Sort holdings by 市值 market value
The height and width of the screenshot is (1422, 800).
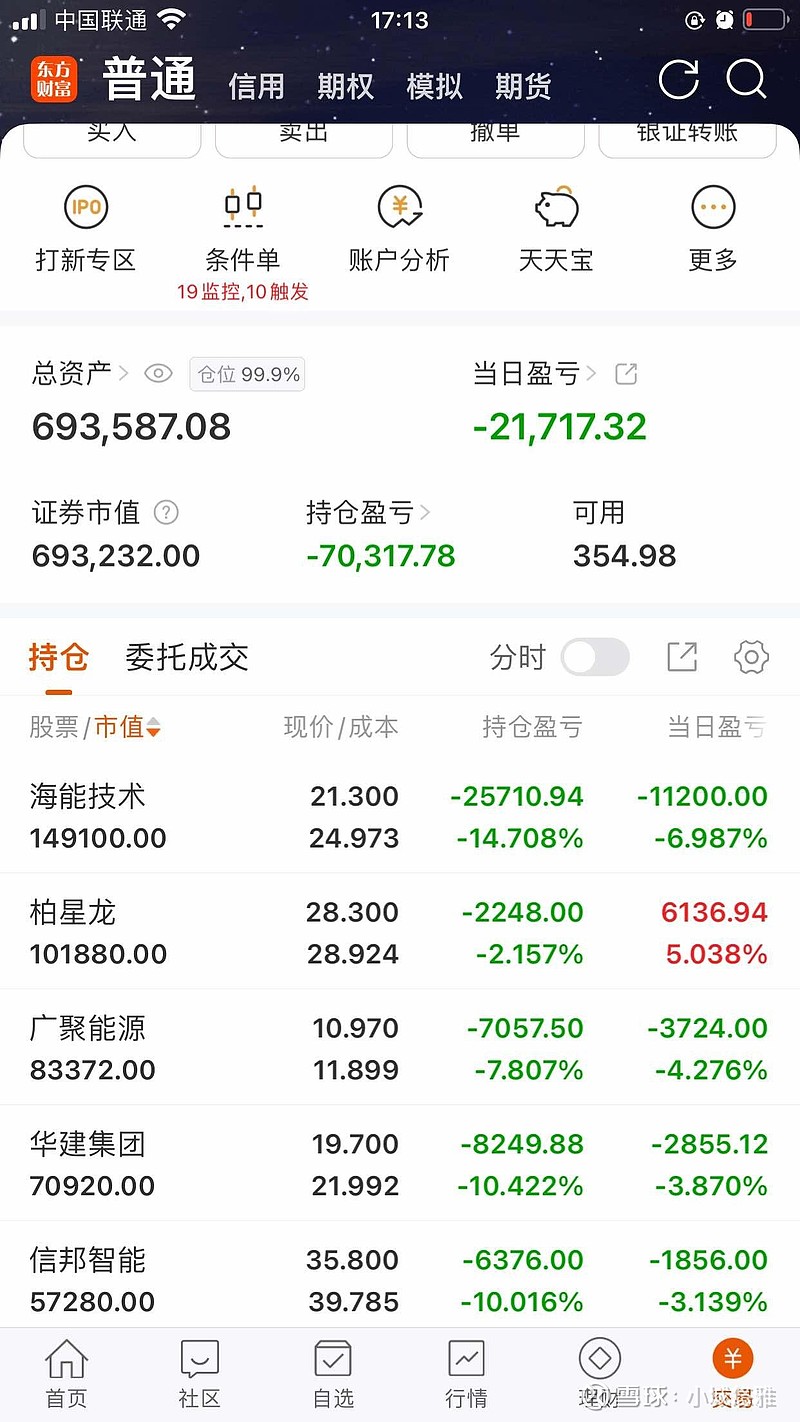pyautogui.click(x=127, y=727)
